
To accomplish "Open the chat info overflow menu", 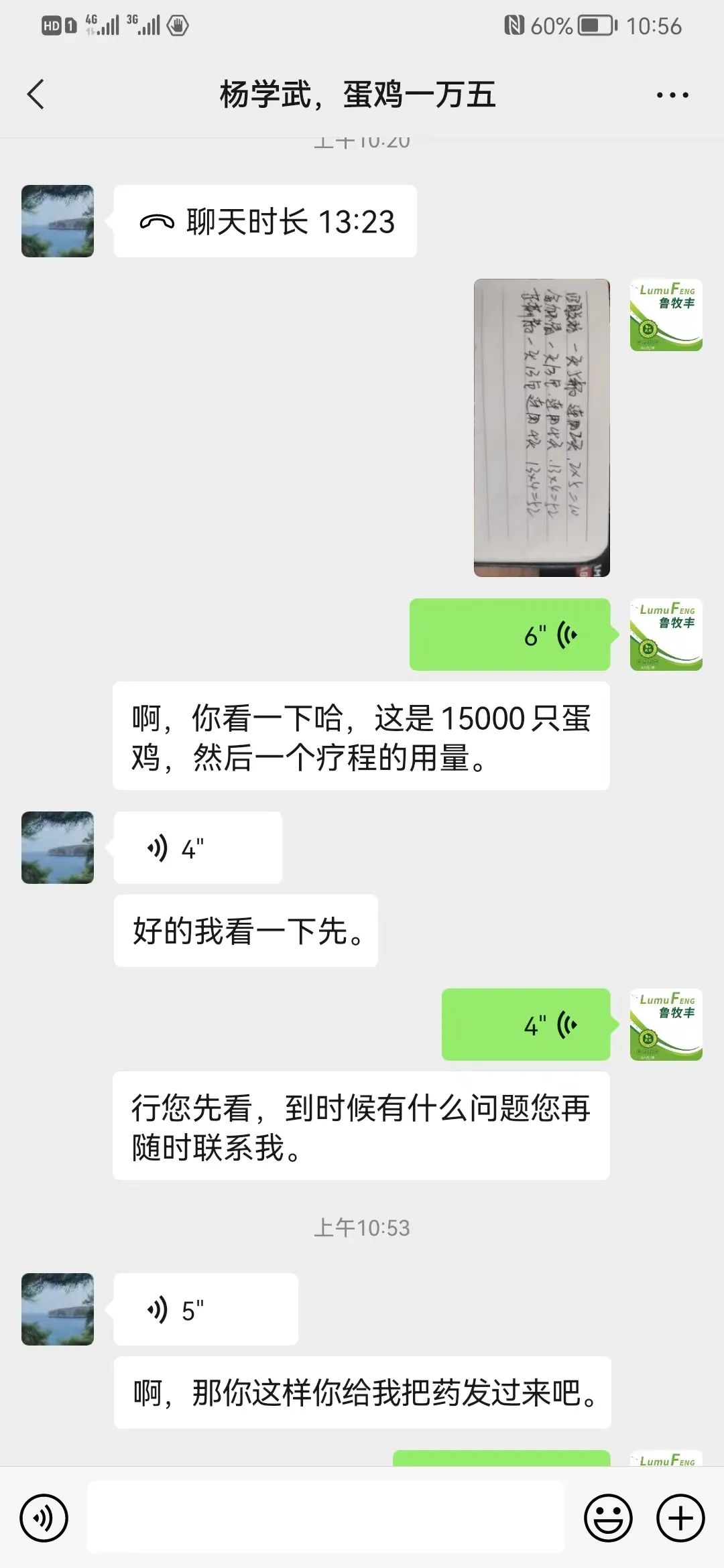I will [x=672, y=95].
